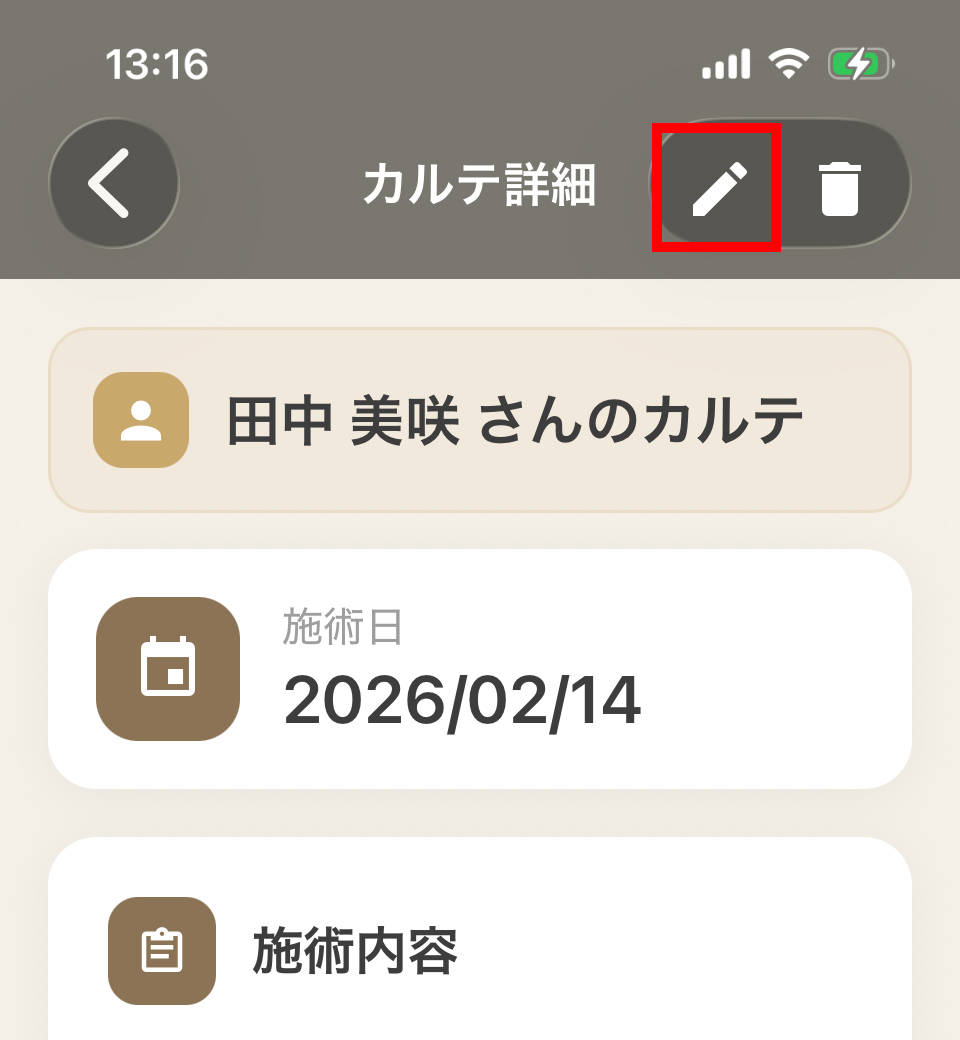Tap the clipboard icon beside 施術内容
960x1040 pixels.
(162, 952)
